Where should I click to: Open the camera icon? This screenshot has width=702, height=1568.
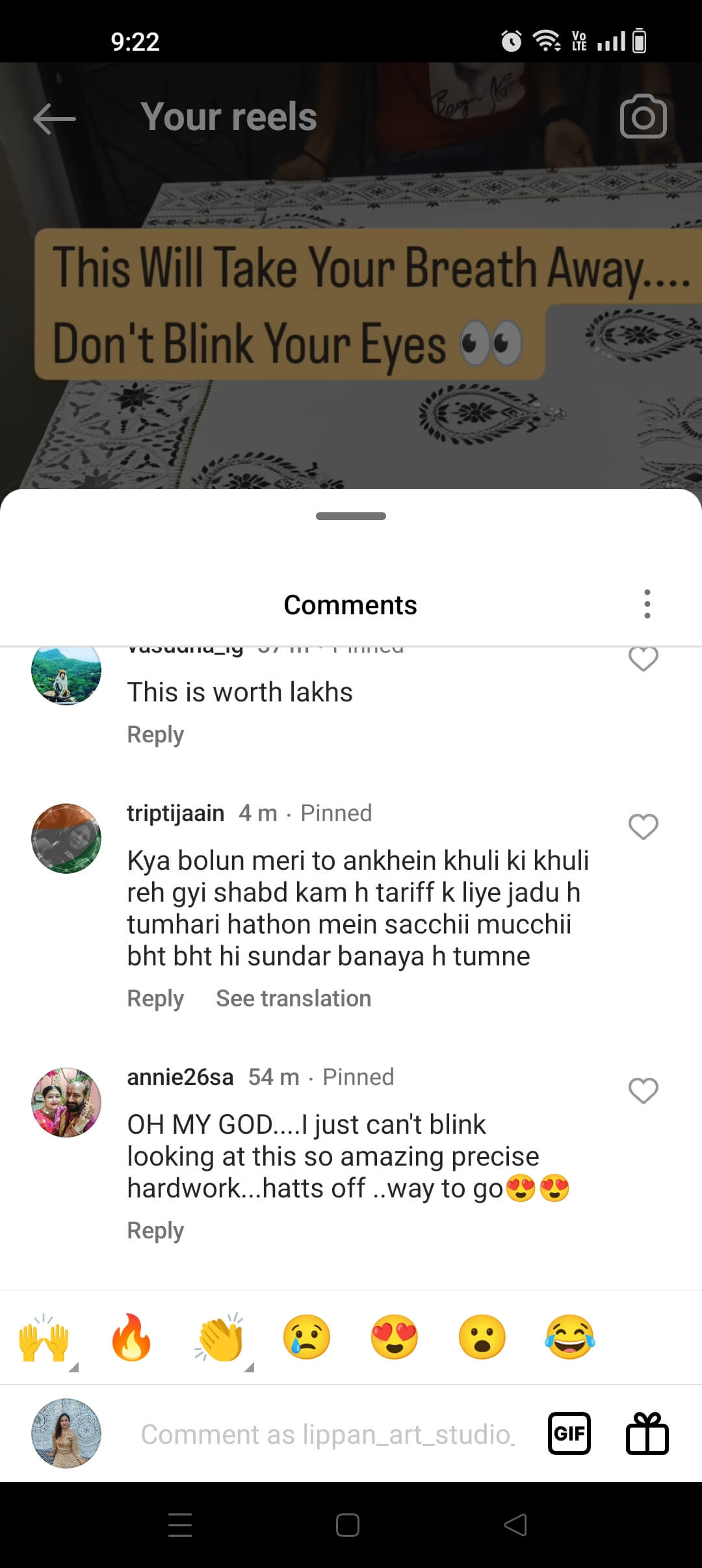click(x=643, y=117)
